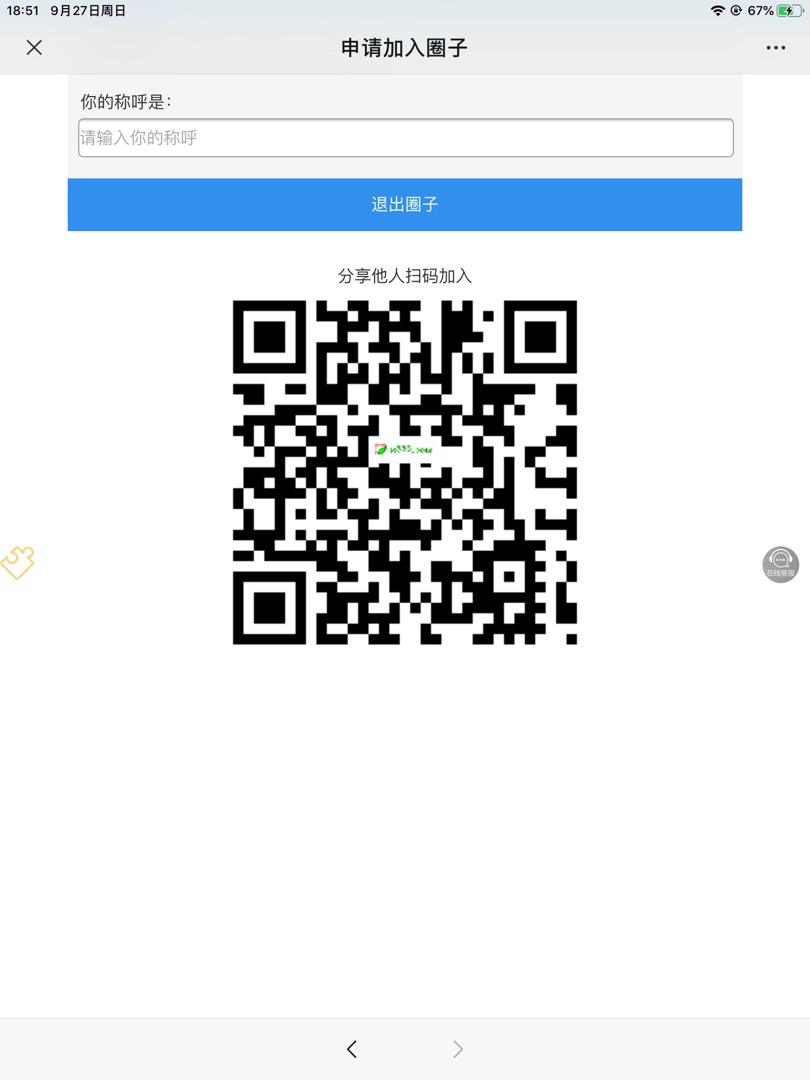Open 在线客服 online support
The height and width of the screenshot is (1080, 810).
click(780, 564)
